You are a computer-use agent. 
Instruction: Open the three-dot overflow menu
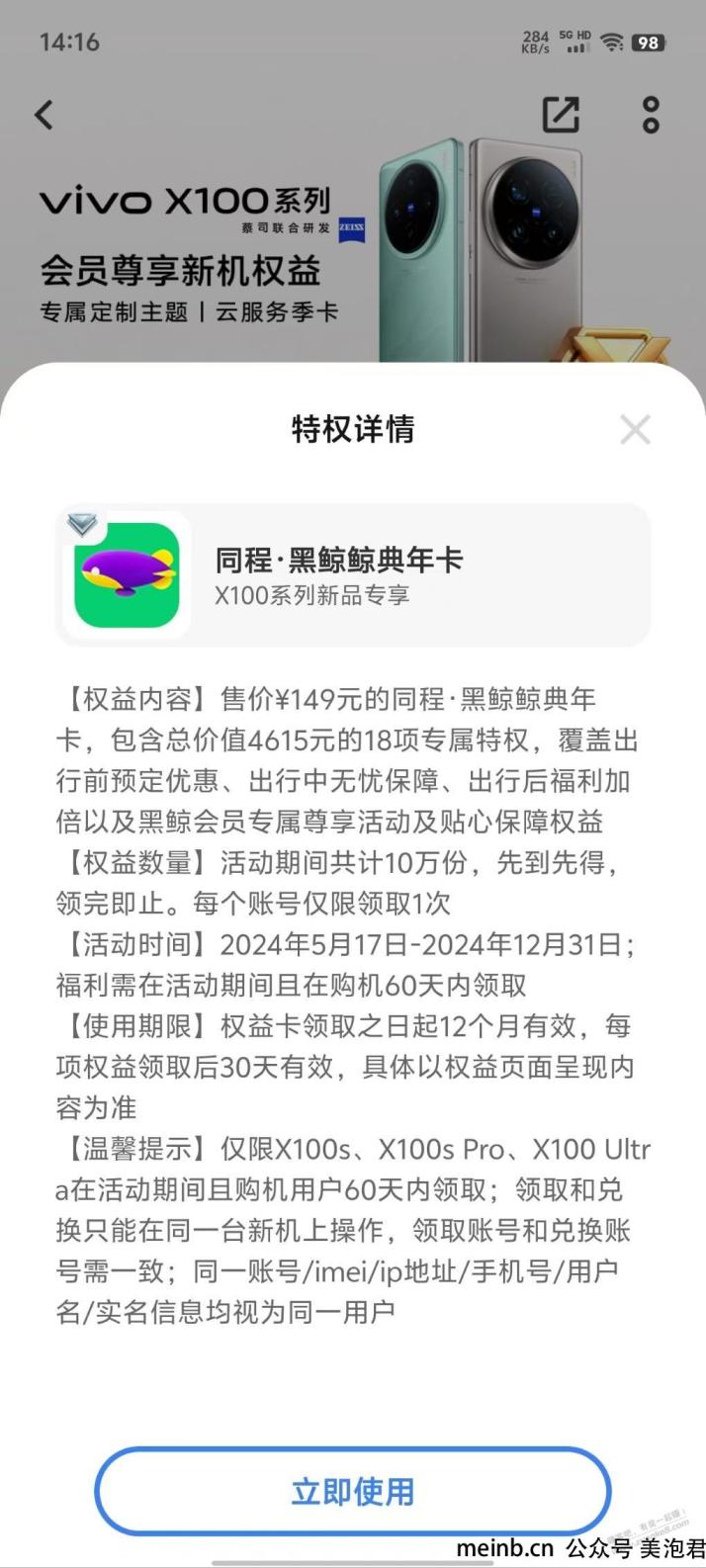click(x=651, y=115)
